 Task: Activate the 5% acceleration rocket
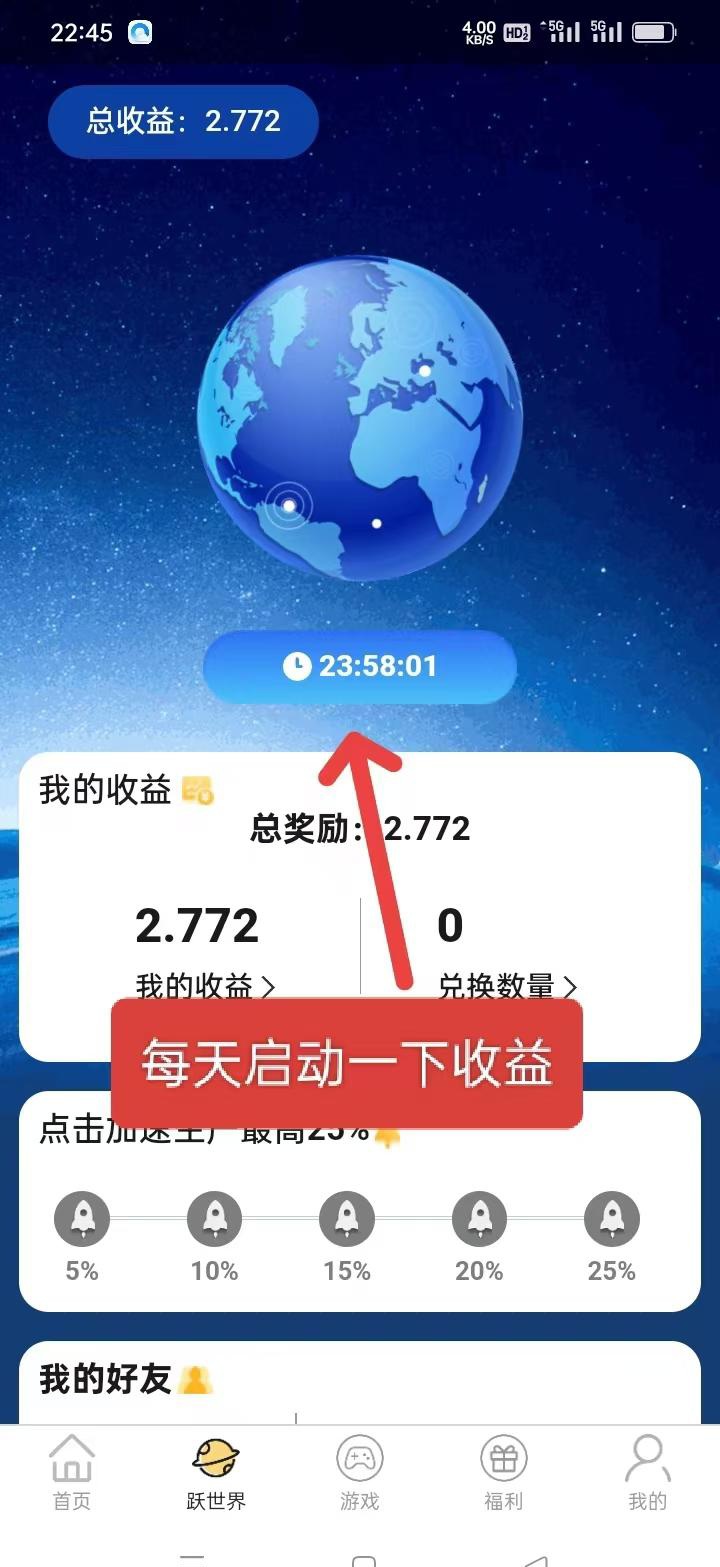click(82, 1218)
